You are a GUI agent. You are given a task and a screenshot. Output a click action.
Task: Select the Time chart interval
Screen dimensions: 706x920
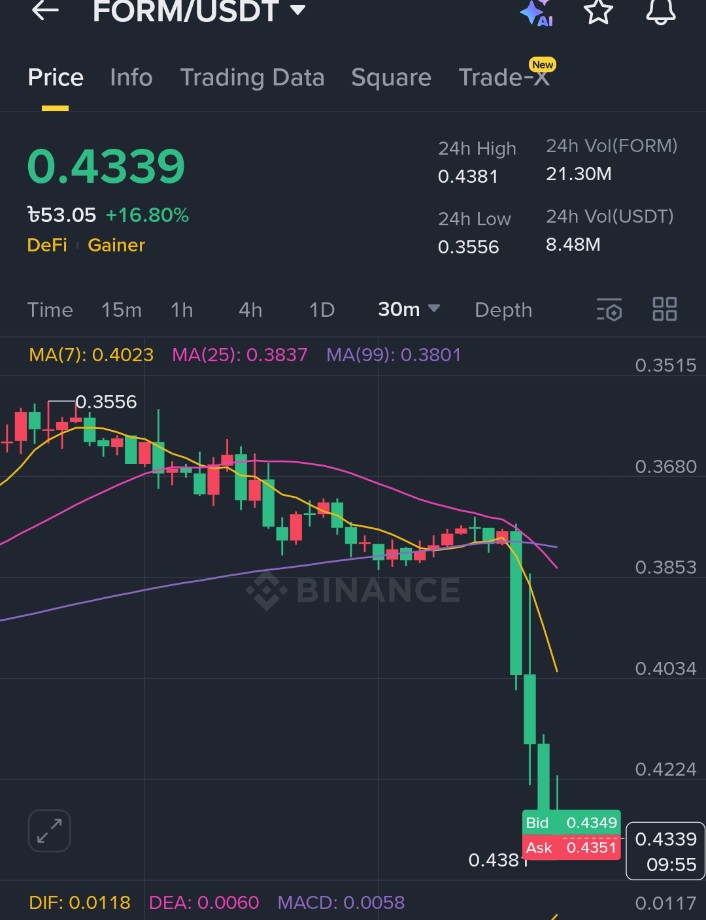(x=50, y=310)
